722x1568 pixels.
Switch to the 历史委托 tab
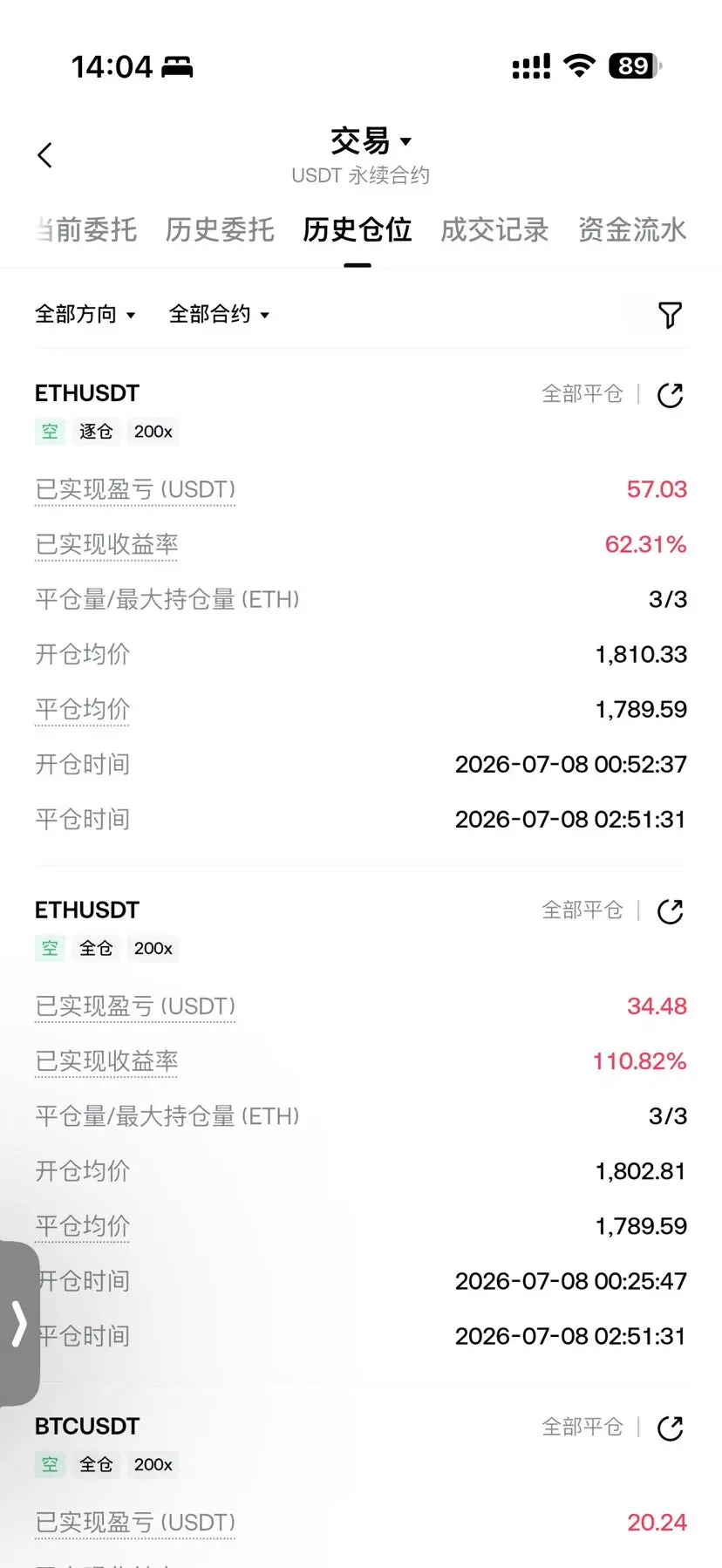tap(220, 229)
